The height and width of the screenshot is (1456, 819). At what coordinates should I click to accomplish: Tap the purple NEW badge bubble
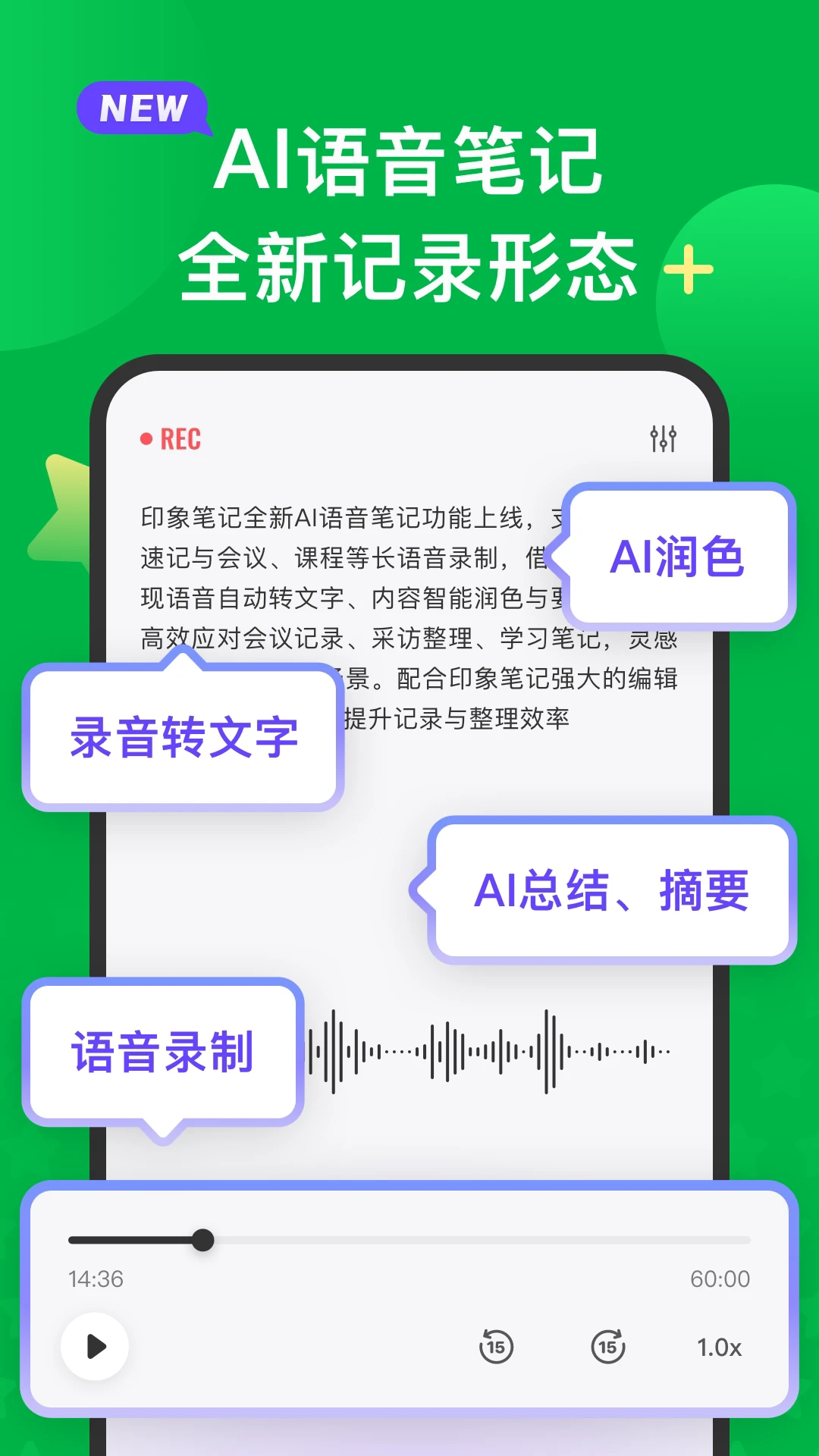point(143,108)
